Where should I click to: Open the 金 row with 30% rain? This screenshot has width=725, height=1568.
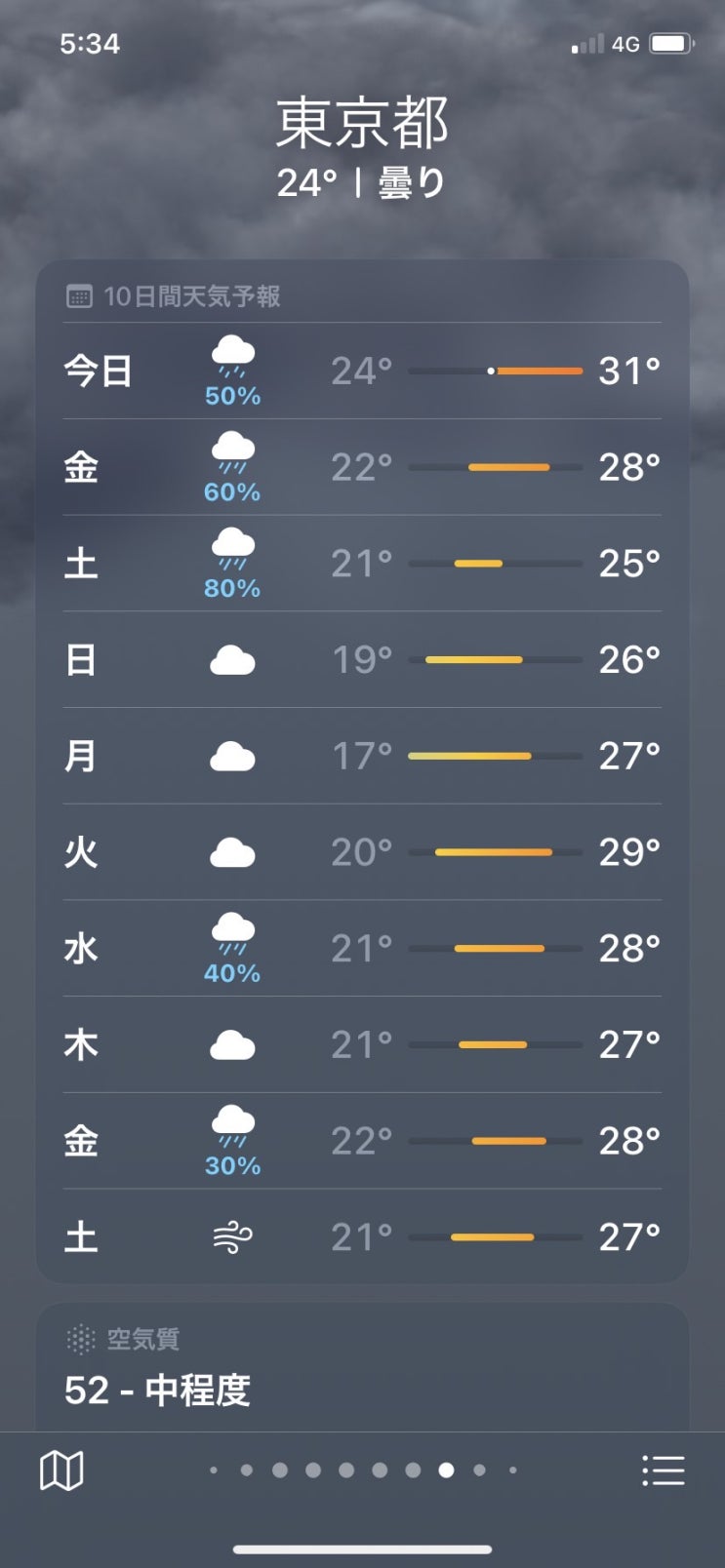pos(362,1141)
